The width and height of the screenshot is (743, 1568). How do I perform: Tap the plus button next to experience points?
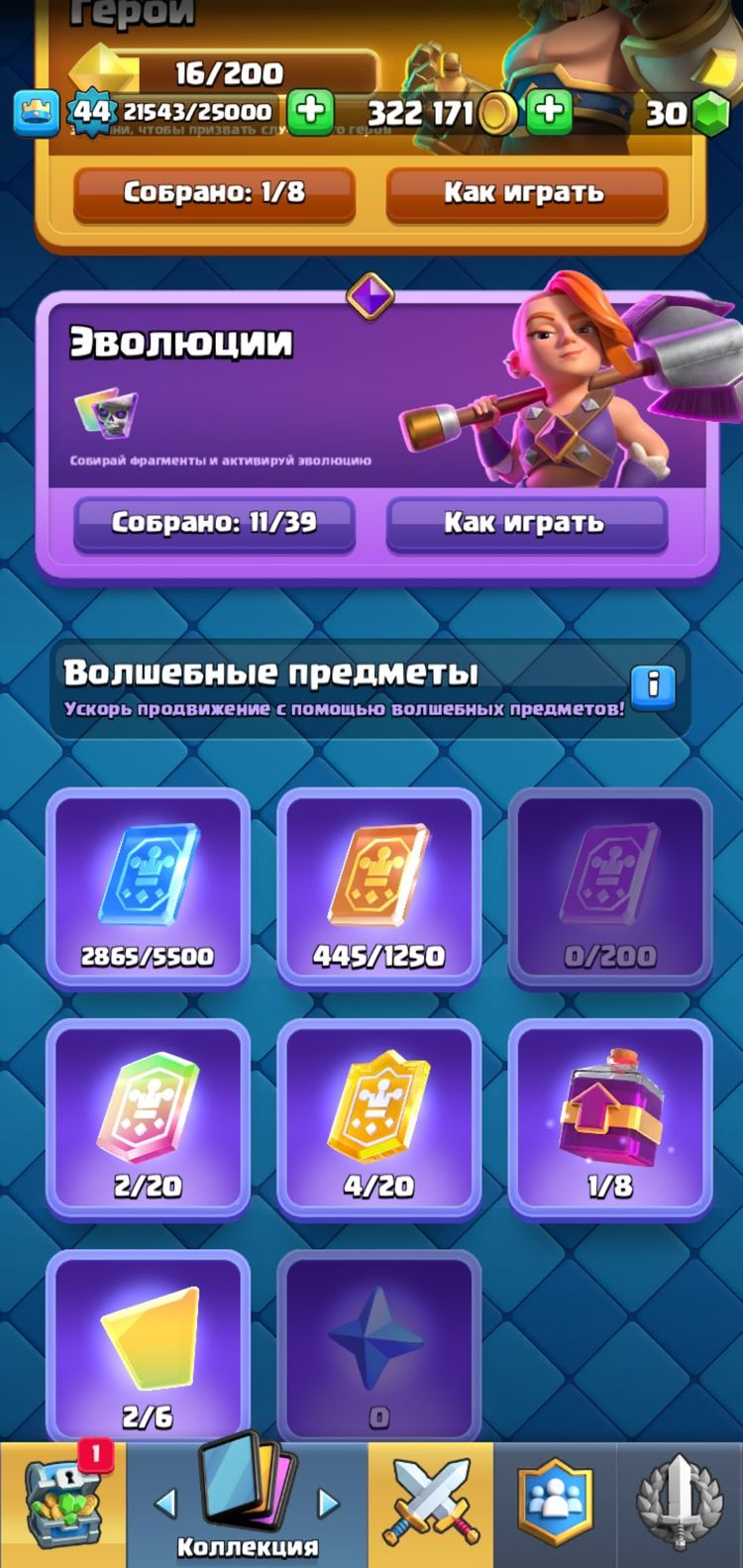point(311,111)
